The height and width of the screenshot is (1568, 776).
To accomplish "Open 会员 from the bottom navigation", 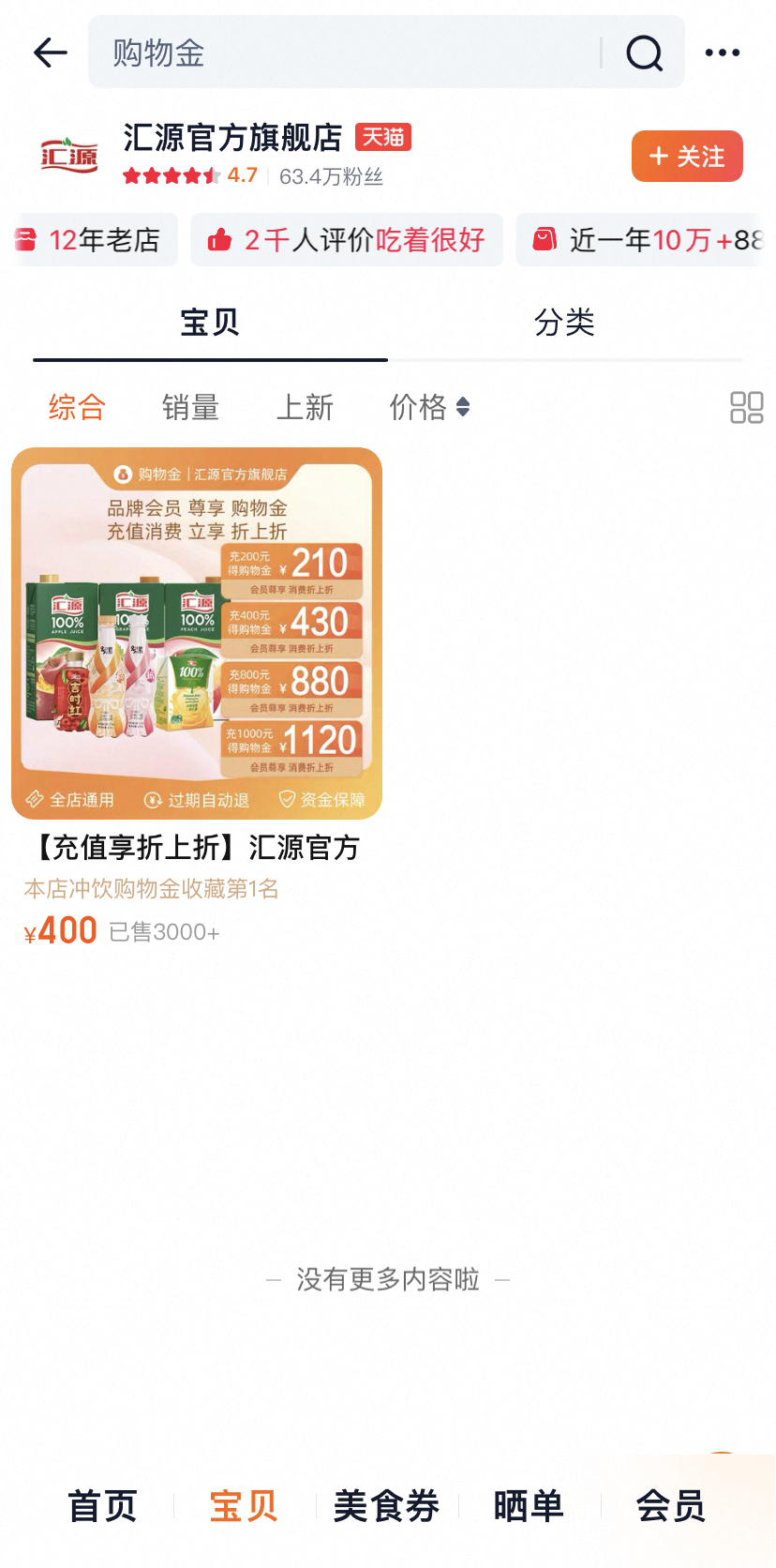I will [671, 1507].
